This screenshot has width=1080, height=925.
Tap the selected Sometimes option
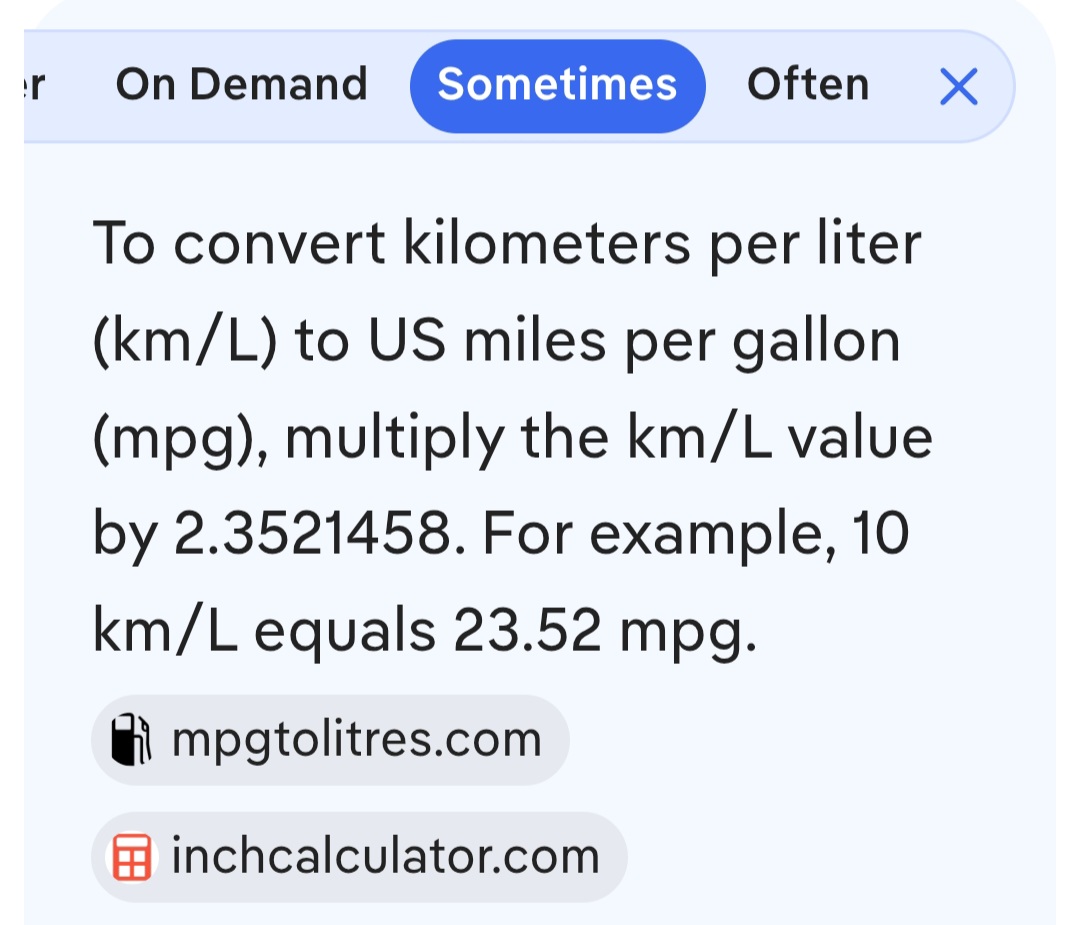[x=557, y=86]
